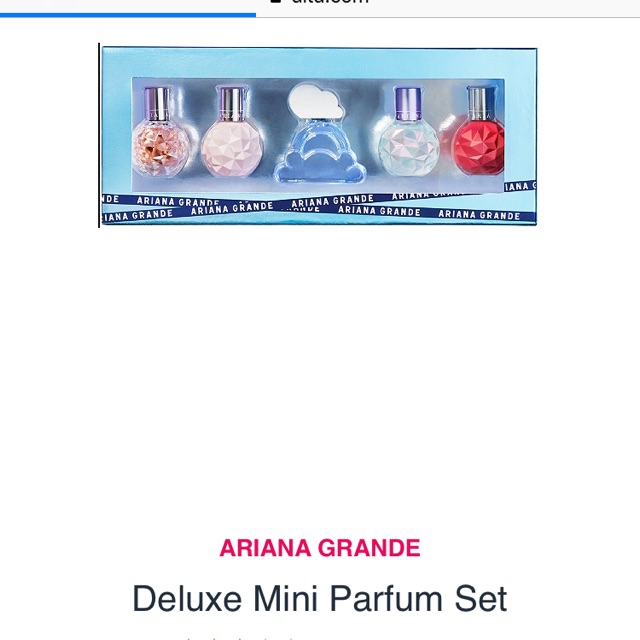Open the Deluxe Mini Parfum Set product image
Screen dimensions: 640x640
318,136
